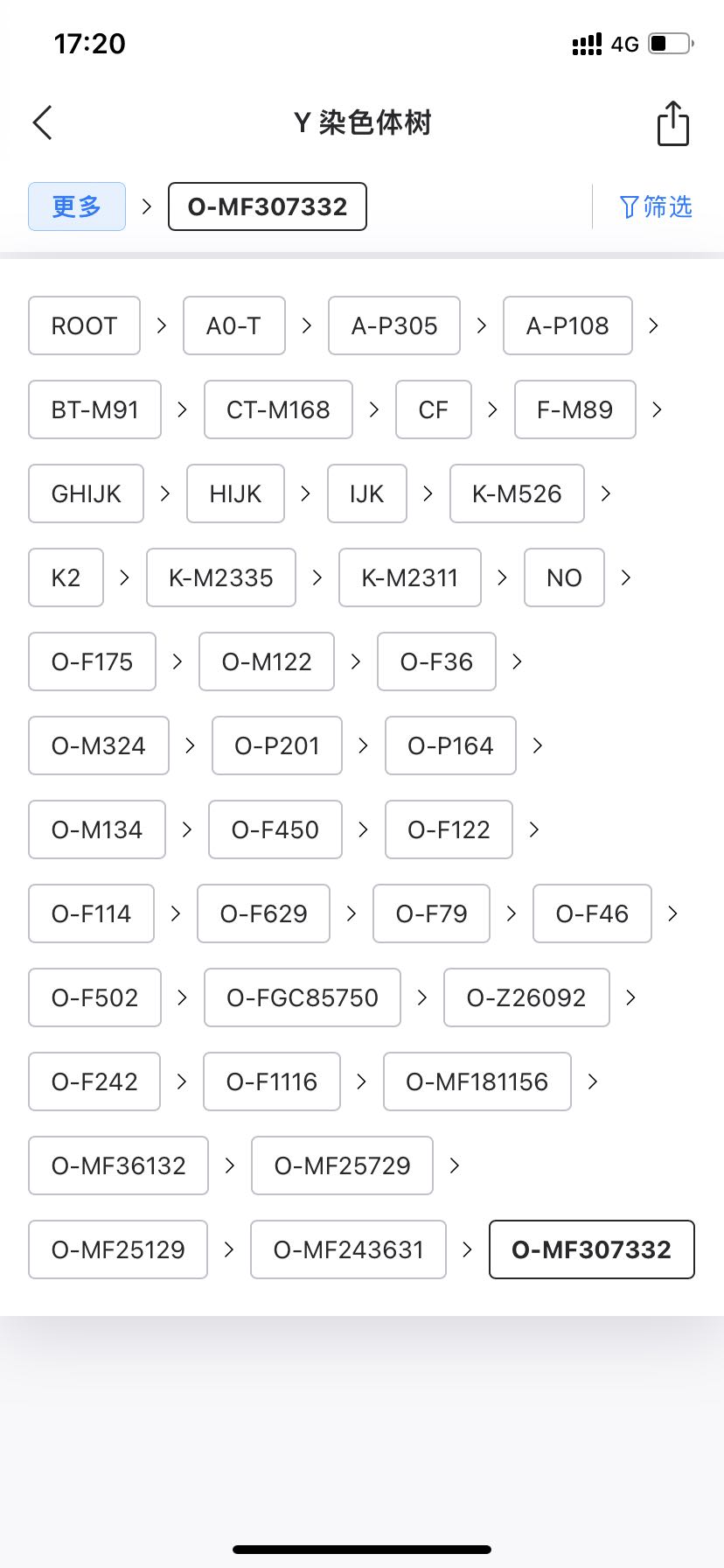Select the NO haplogroup node
The height and width of the screenshot is (1568, 724).
(564, 577)
